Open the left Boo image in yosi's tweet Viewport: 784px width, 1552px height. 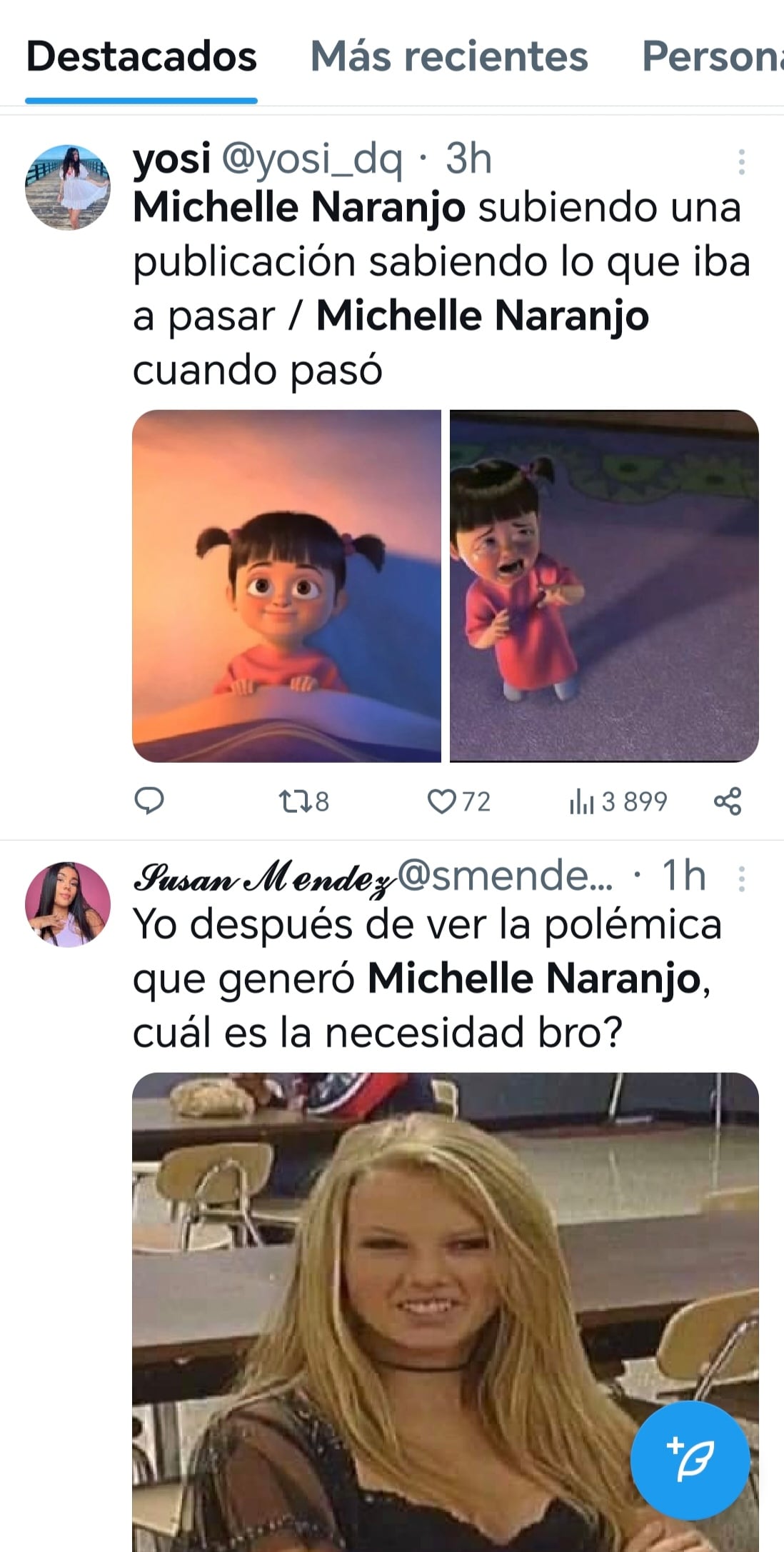(x=286, y=584)
